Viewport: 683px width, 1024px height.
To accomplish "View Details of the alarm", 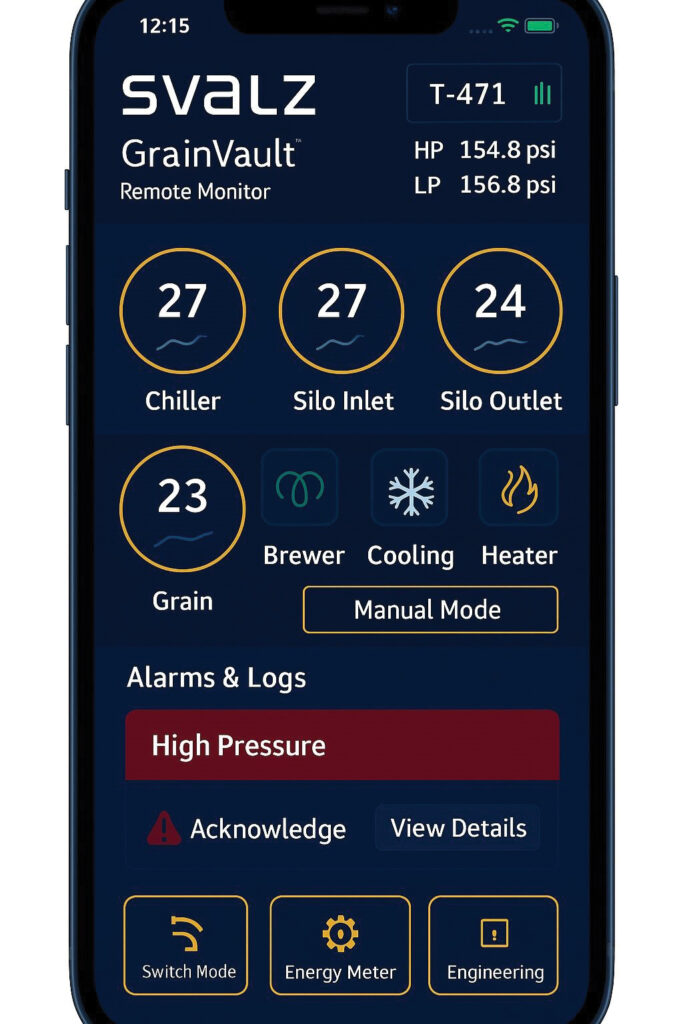I will tap(458, 829).
